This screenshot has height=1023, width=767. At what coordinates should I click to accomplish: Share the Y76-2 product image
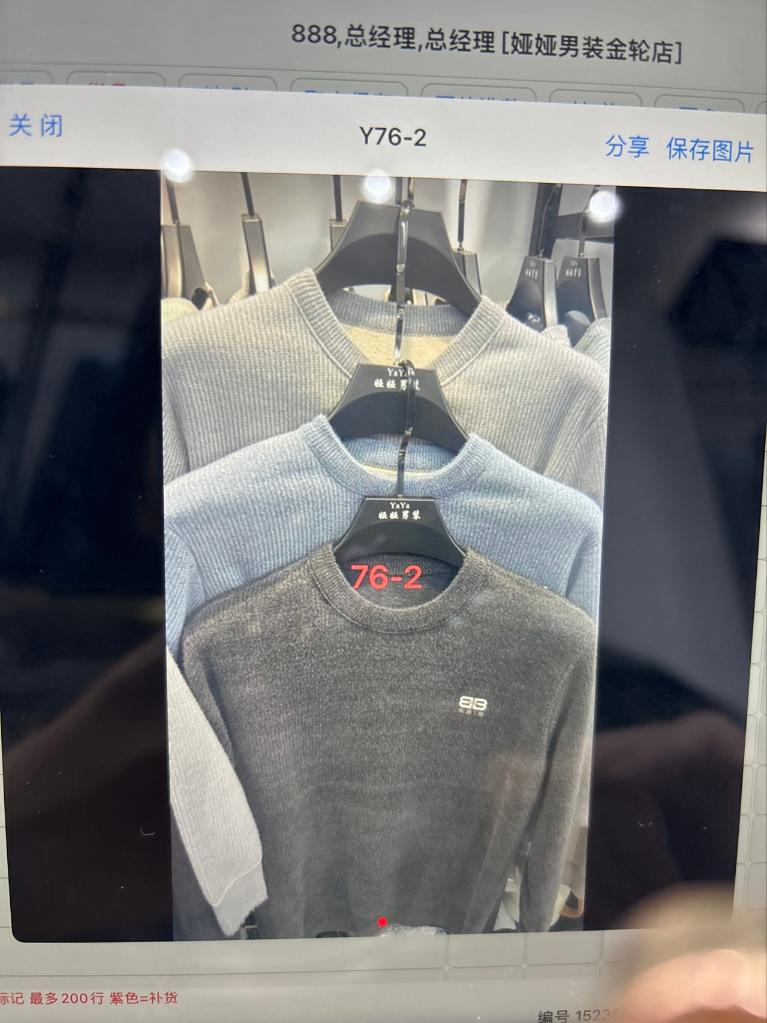pyautogui.click(x=626, y=147)
